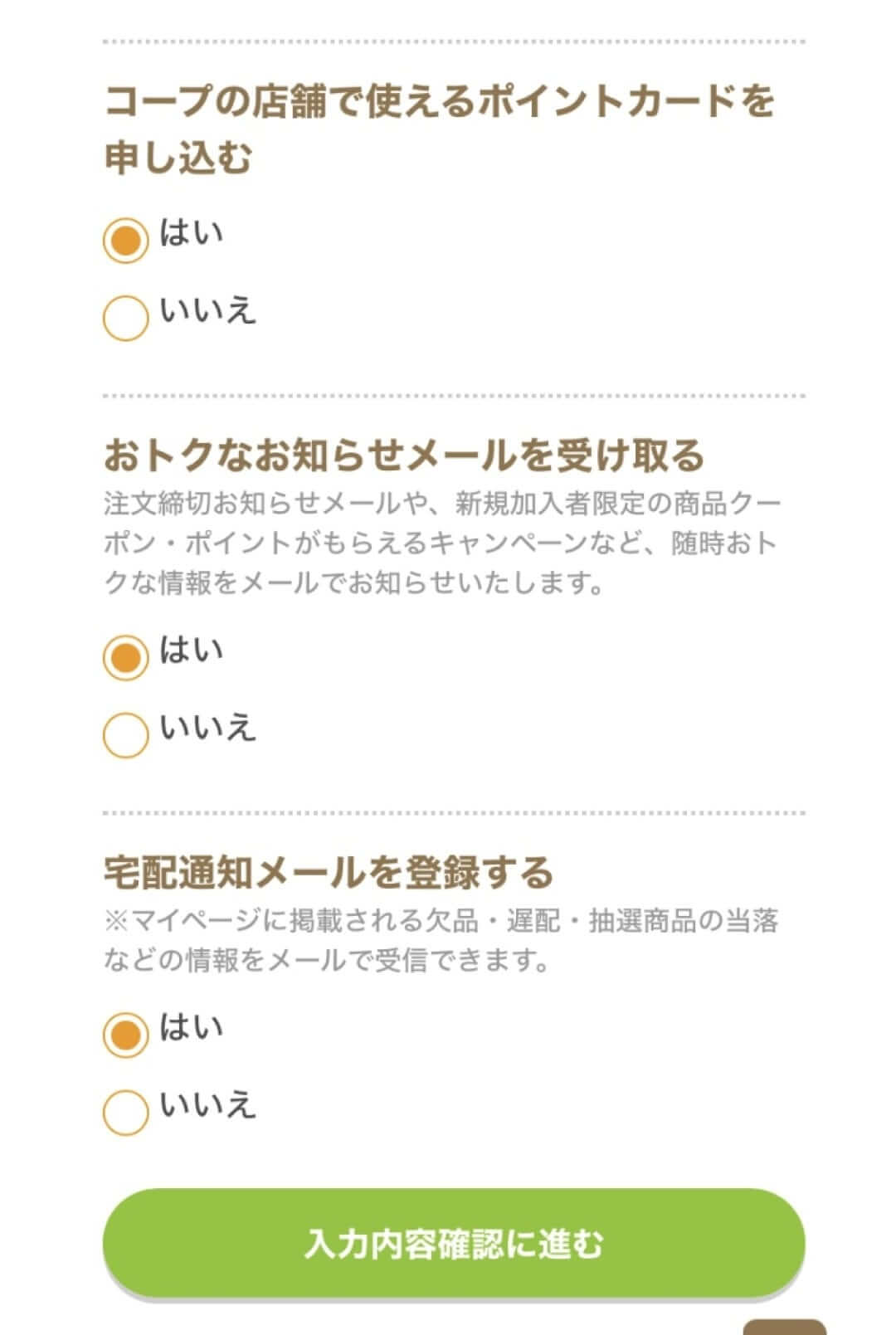Select いいえ for the point card application
Screen dimensions: 896x1335
click(126, 319)
